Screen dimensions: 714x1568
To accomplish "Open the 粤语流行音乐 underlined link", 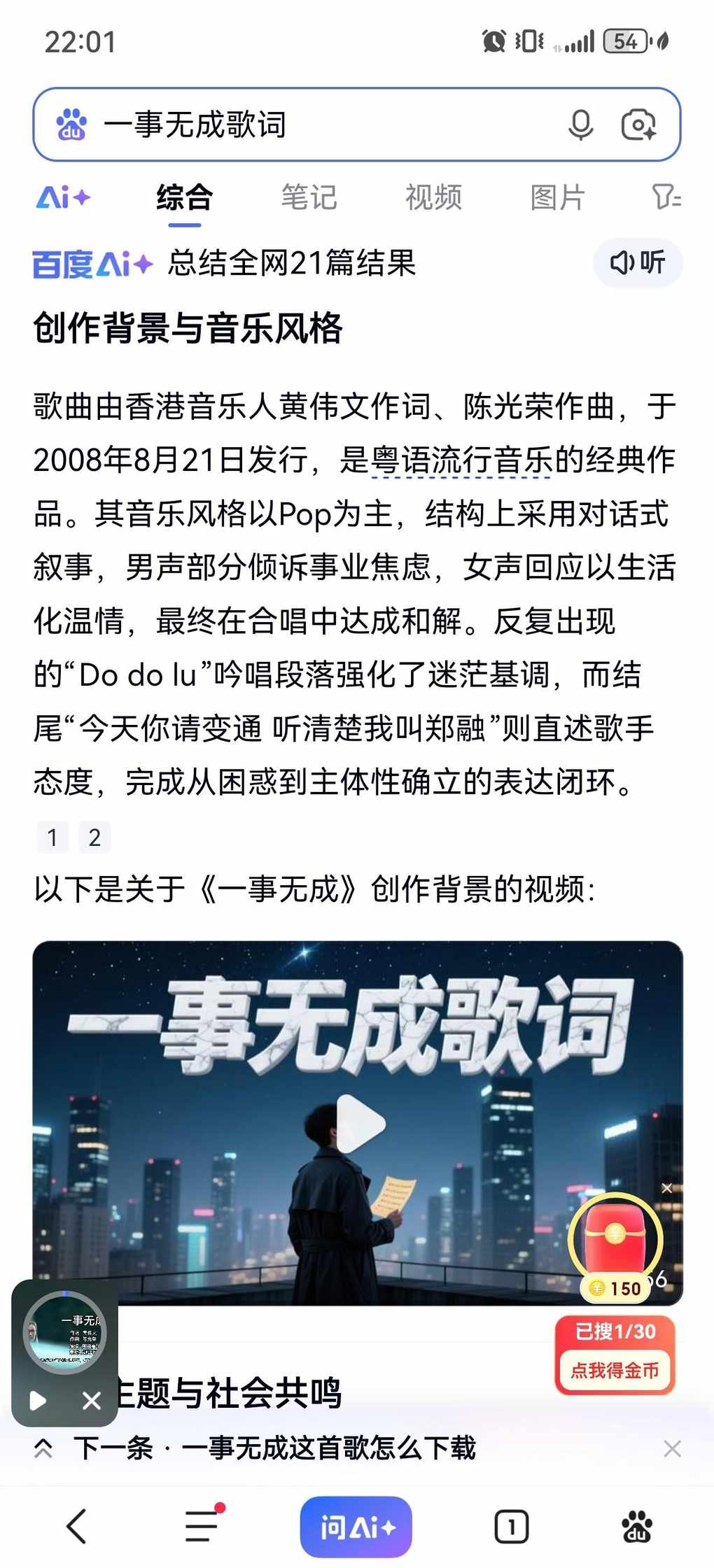I will pyautogui.click(x=461, y=460).
